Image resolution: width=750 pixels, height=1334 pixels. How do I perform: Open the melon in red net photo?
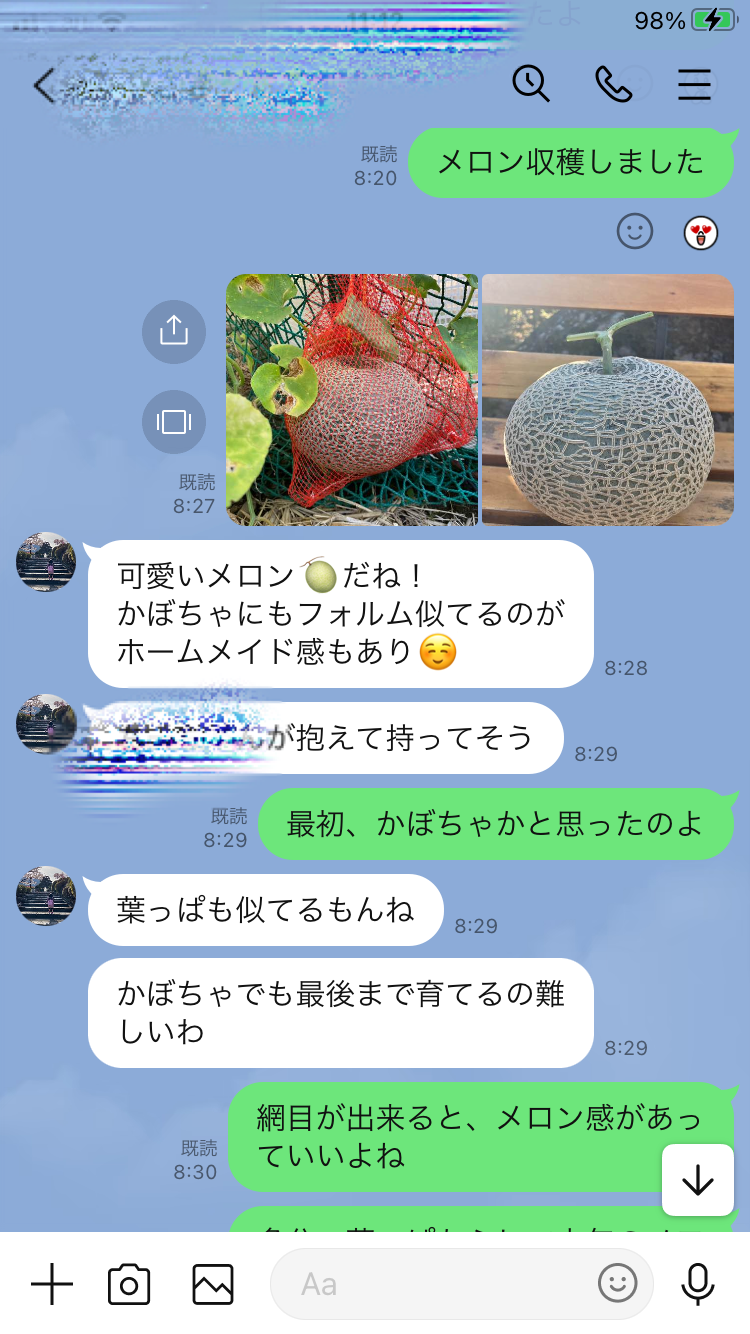pos(351,399)
